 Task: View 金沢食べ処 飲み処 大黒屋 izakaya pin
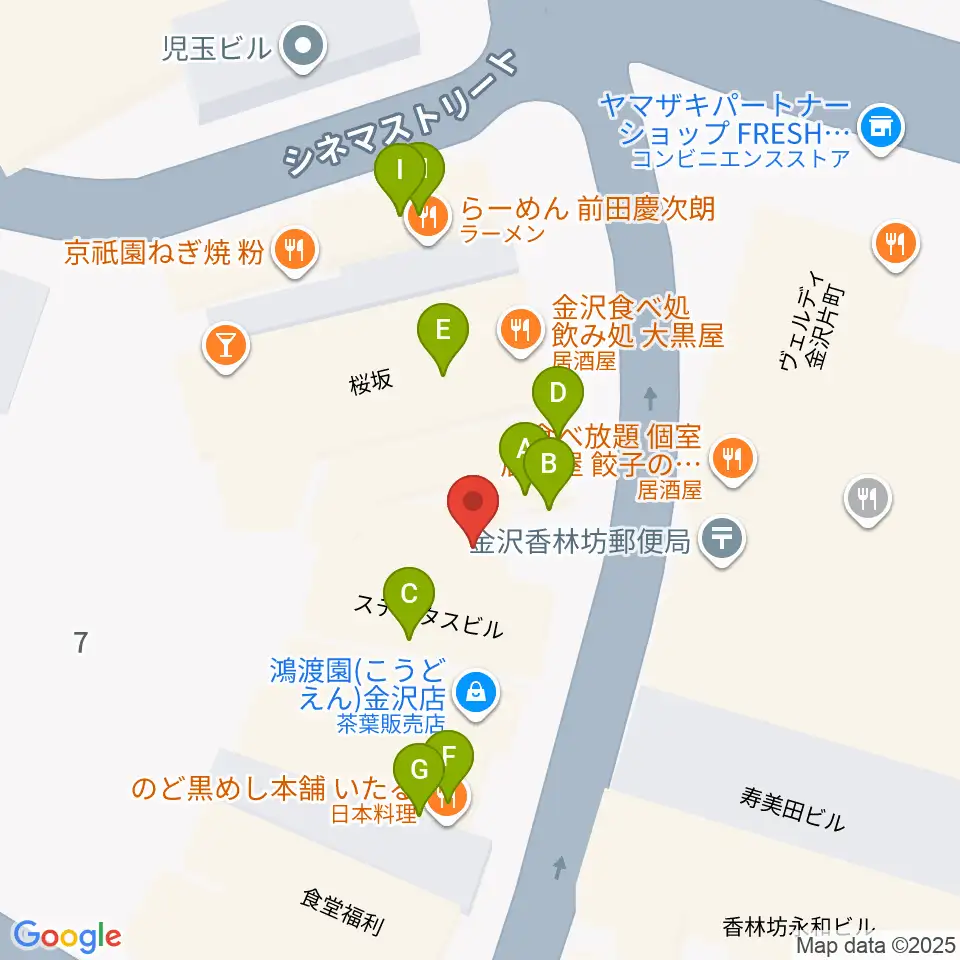tap(521, 331)
